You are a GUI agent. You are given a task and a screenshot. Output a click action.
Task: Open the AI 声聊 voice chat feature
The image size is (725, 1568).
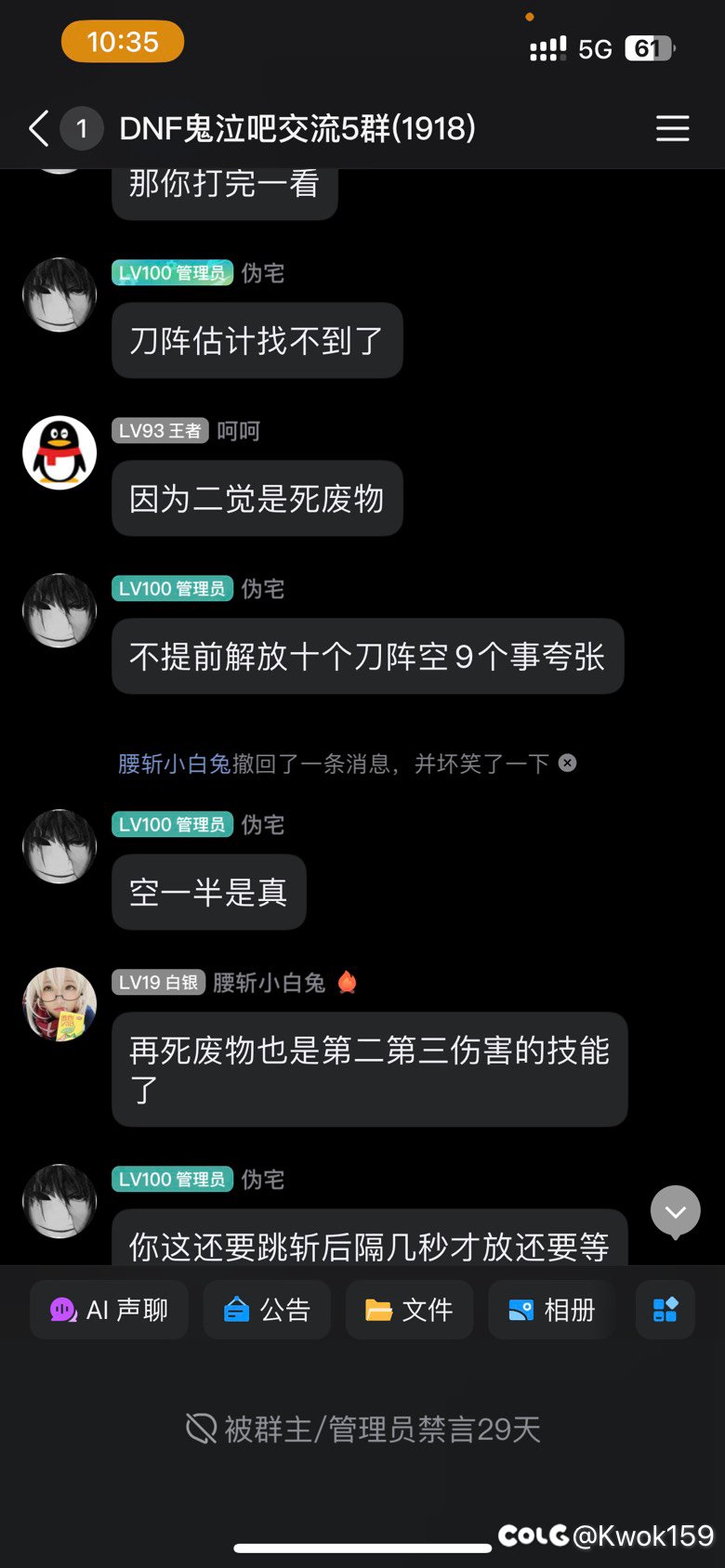coord(109,1310)
